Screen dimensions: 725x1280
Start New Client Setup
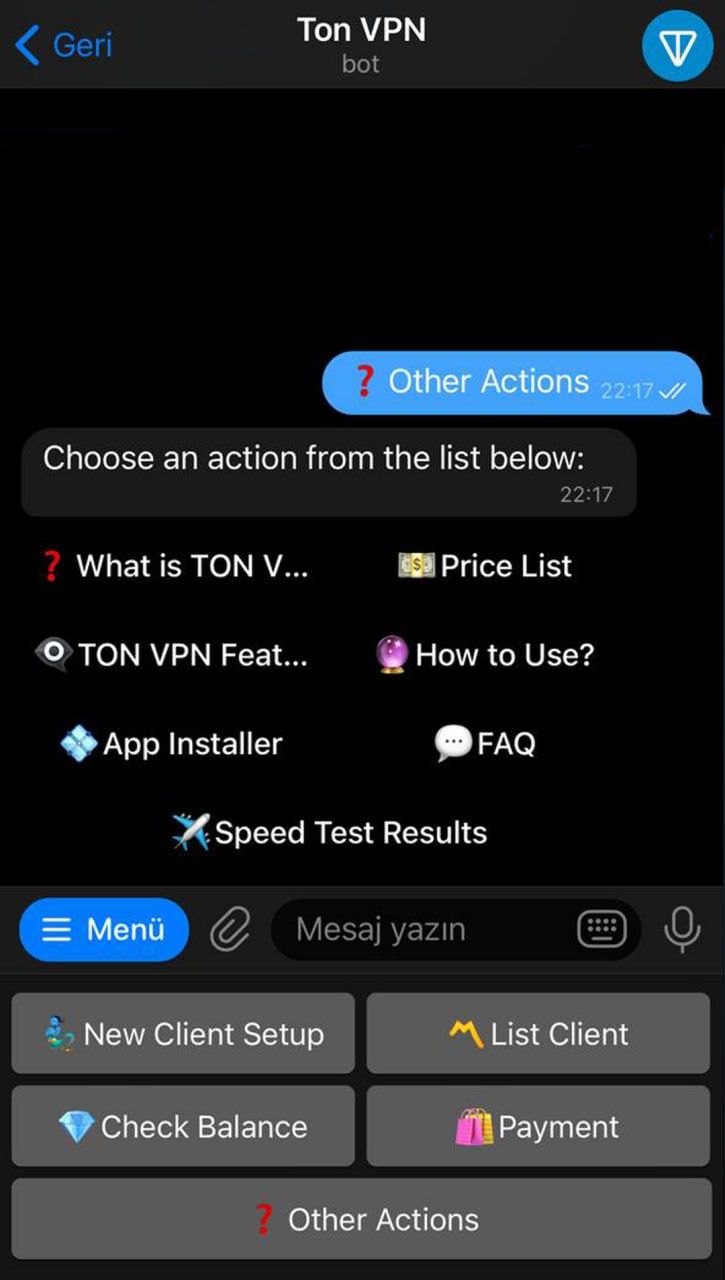(x=183, y=1034)
